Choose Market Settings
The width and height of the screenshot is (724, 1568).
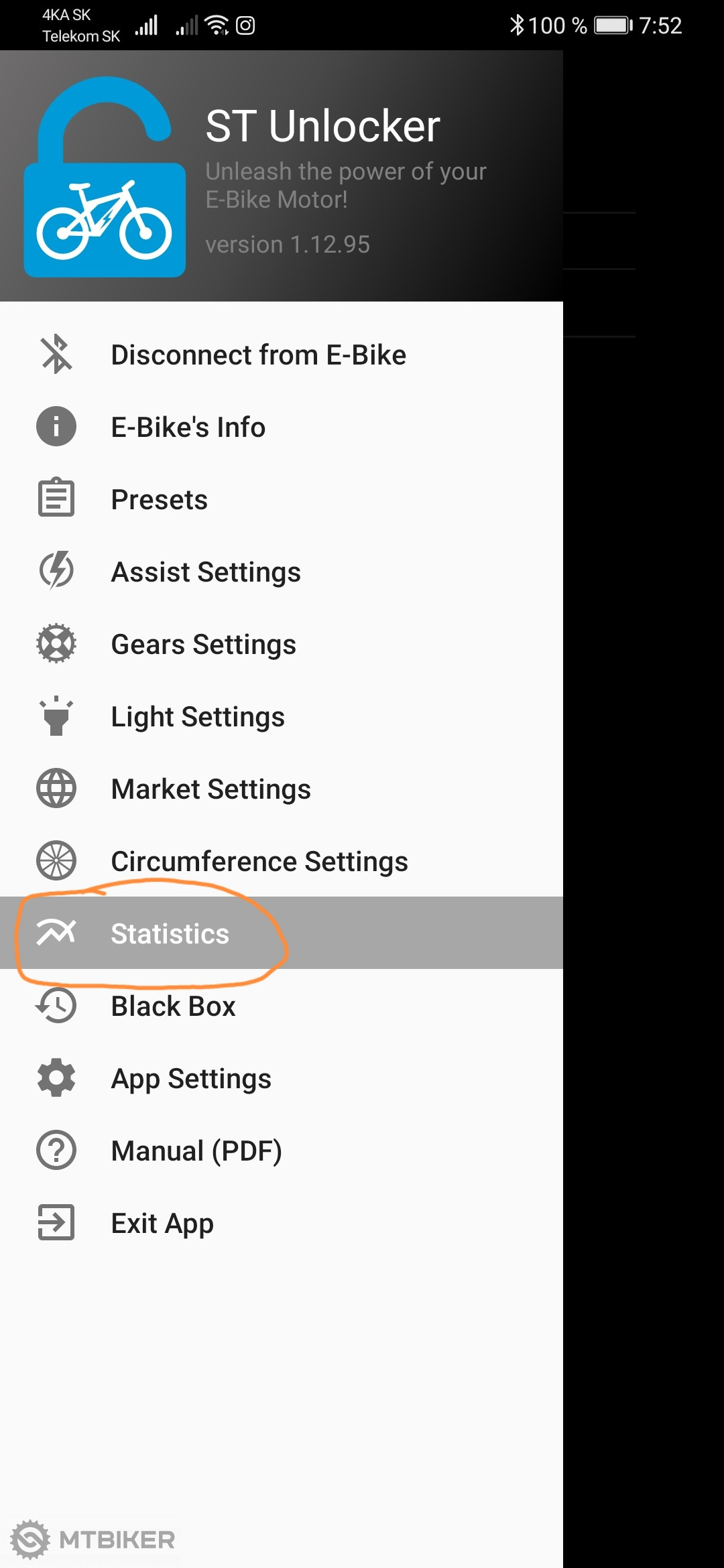210,789
